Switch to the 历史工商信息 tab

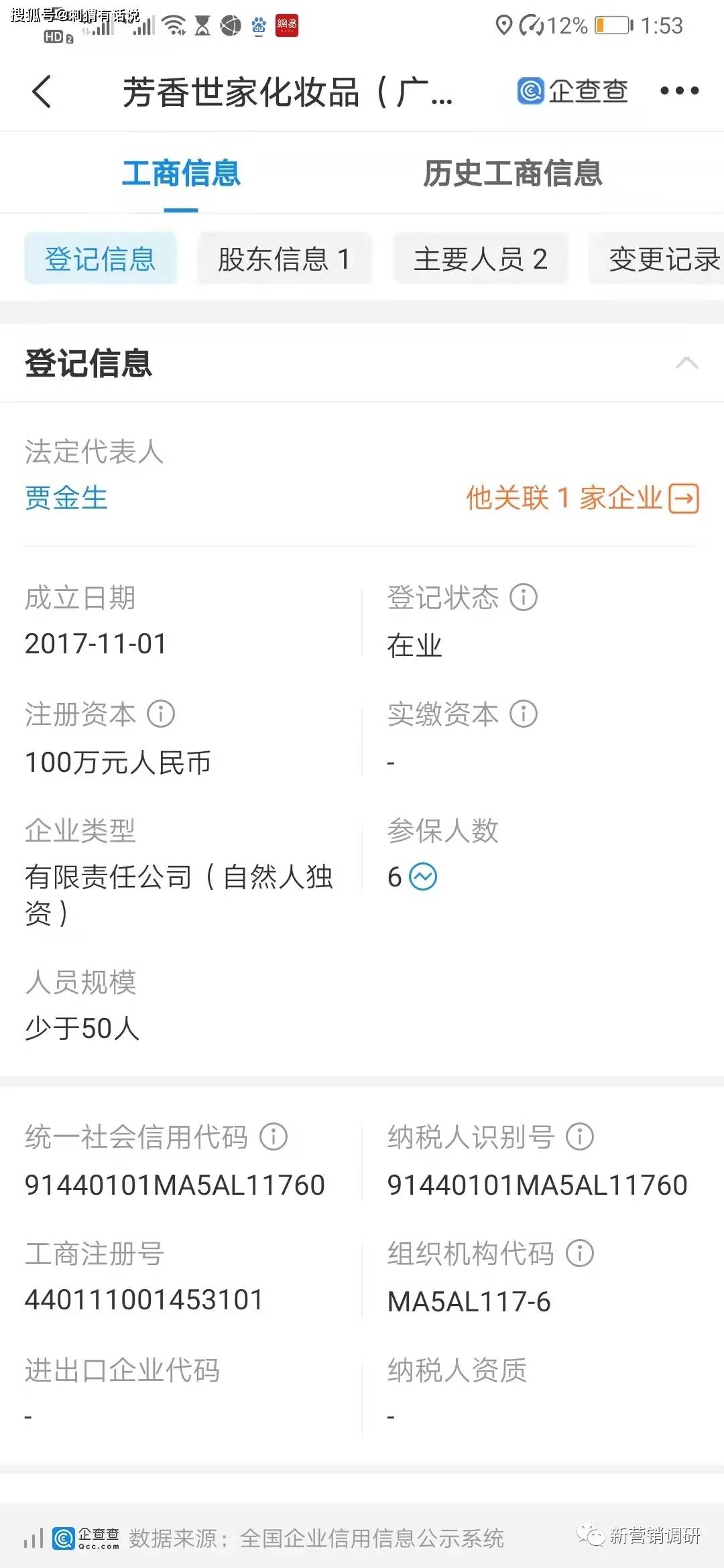(x=512, y=174)
